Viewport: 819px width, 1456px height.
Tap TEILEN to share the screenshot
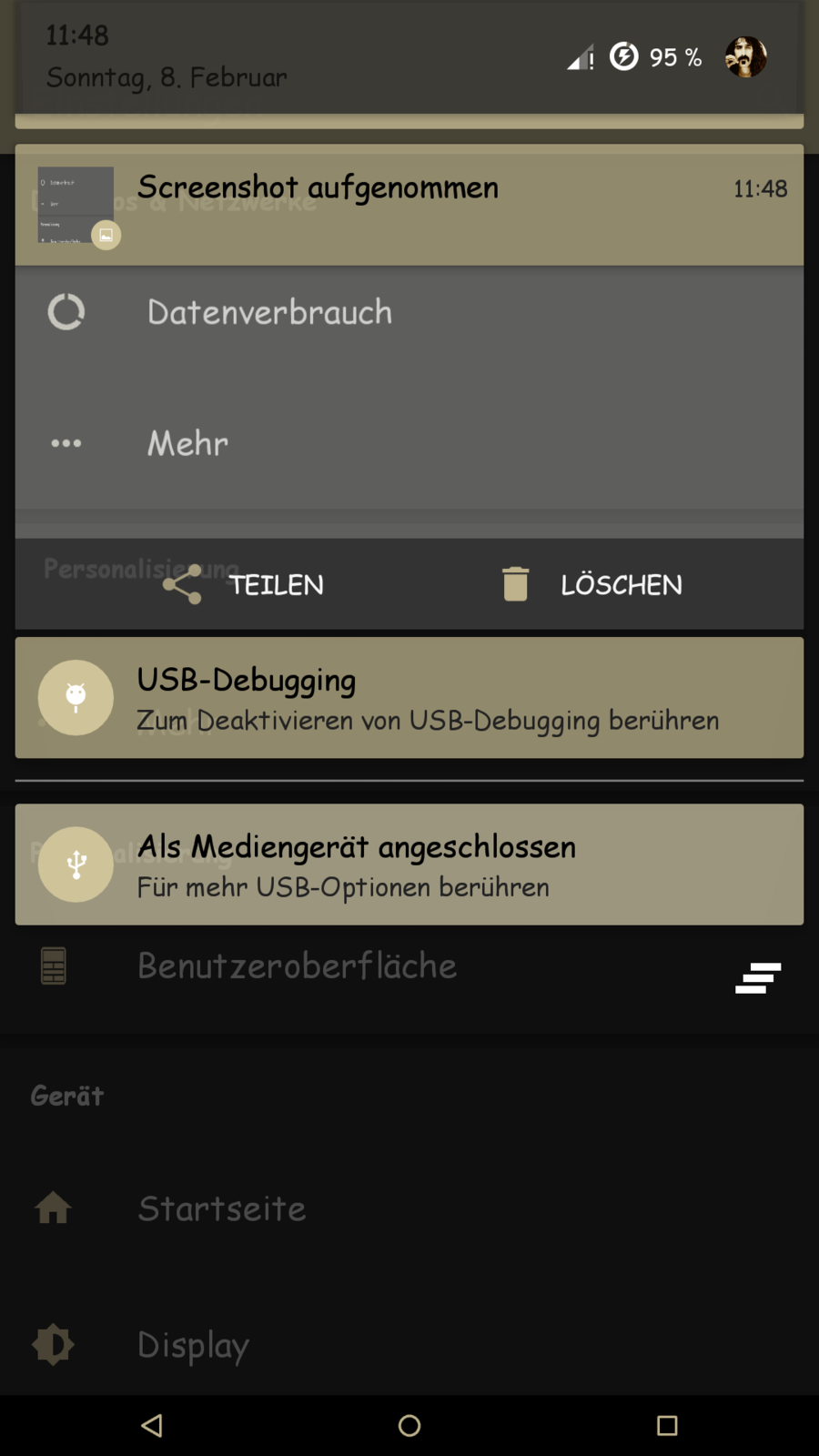tap(246, 584)
